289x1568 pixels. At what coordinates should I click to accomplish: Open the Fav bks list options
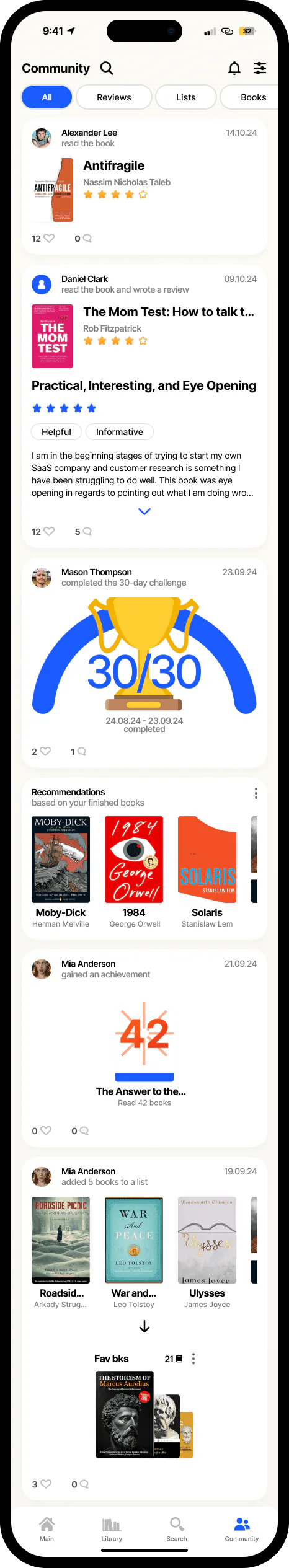point(193,1359)
